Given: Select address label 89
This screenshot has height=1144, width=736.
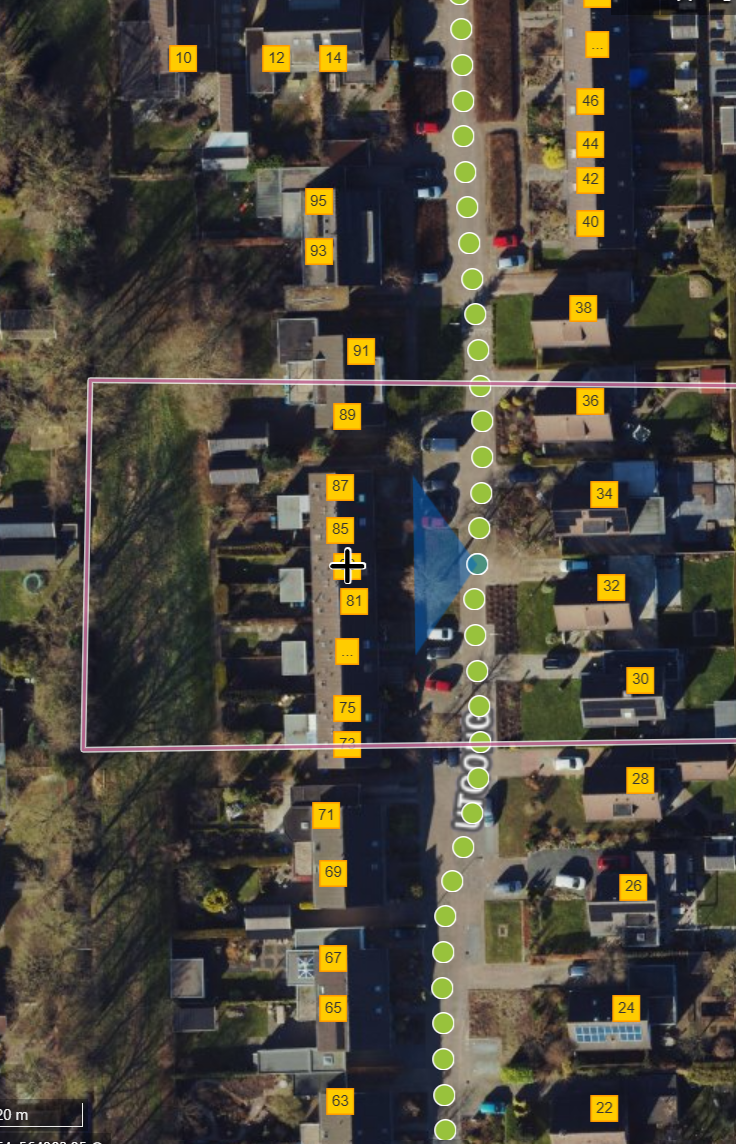Looking at the screenshot, I should (347, 414).
